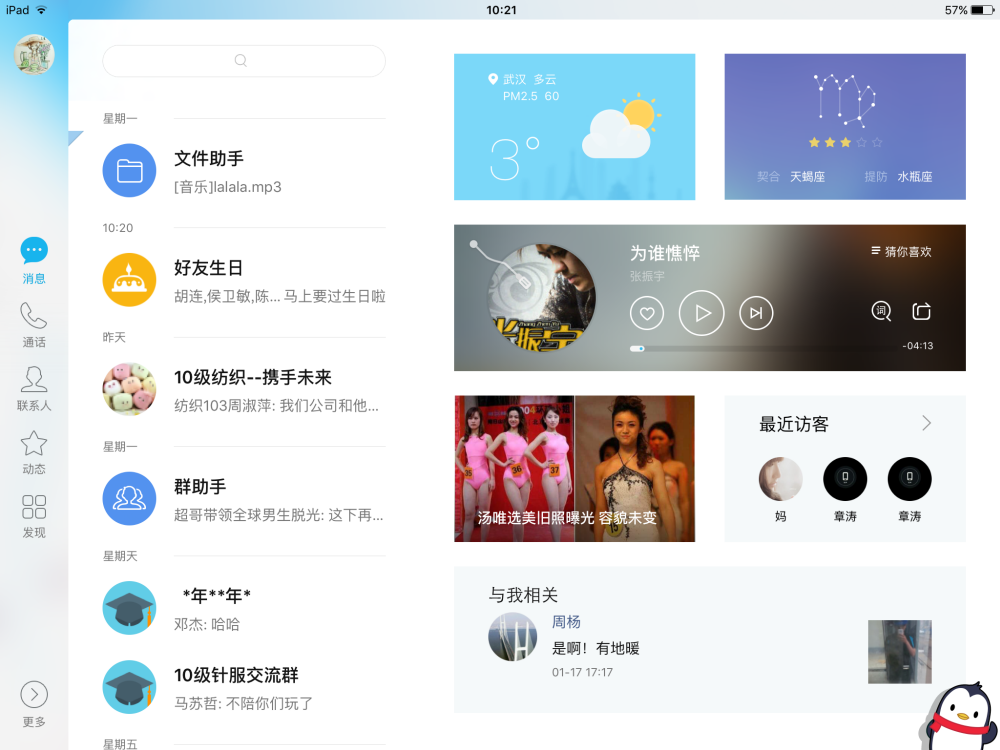Share the current song

pyautogui.click(x=922, y=311)
